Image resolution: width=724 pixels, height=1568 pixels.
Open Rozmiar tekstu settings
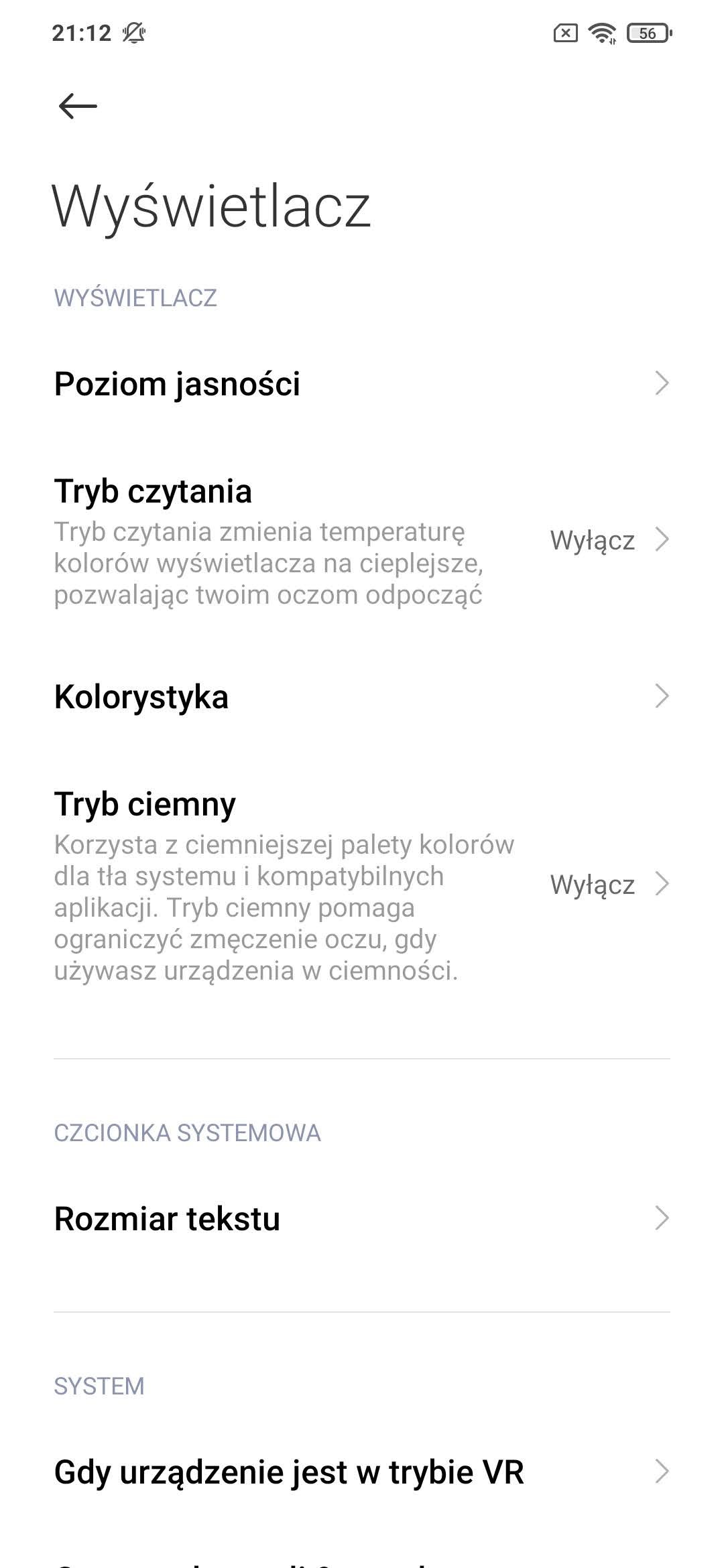click(362, 1218)
